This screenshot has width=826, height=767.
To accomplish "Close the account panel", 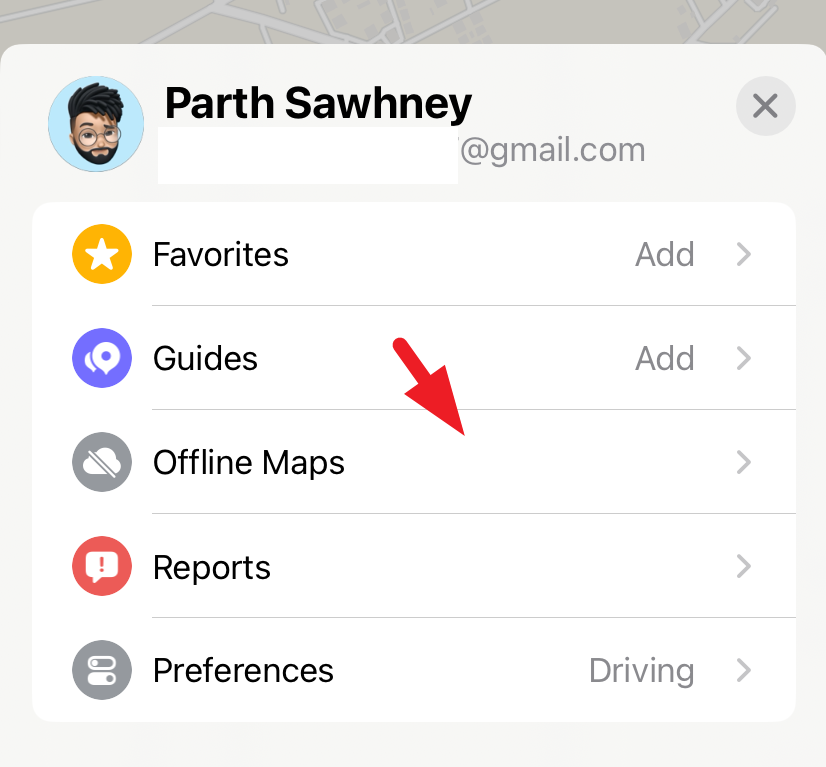I will [x=765, y=106].
